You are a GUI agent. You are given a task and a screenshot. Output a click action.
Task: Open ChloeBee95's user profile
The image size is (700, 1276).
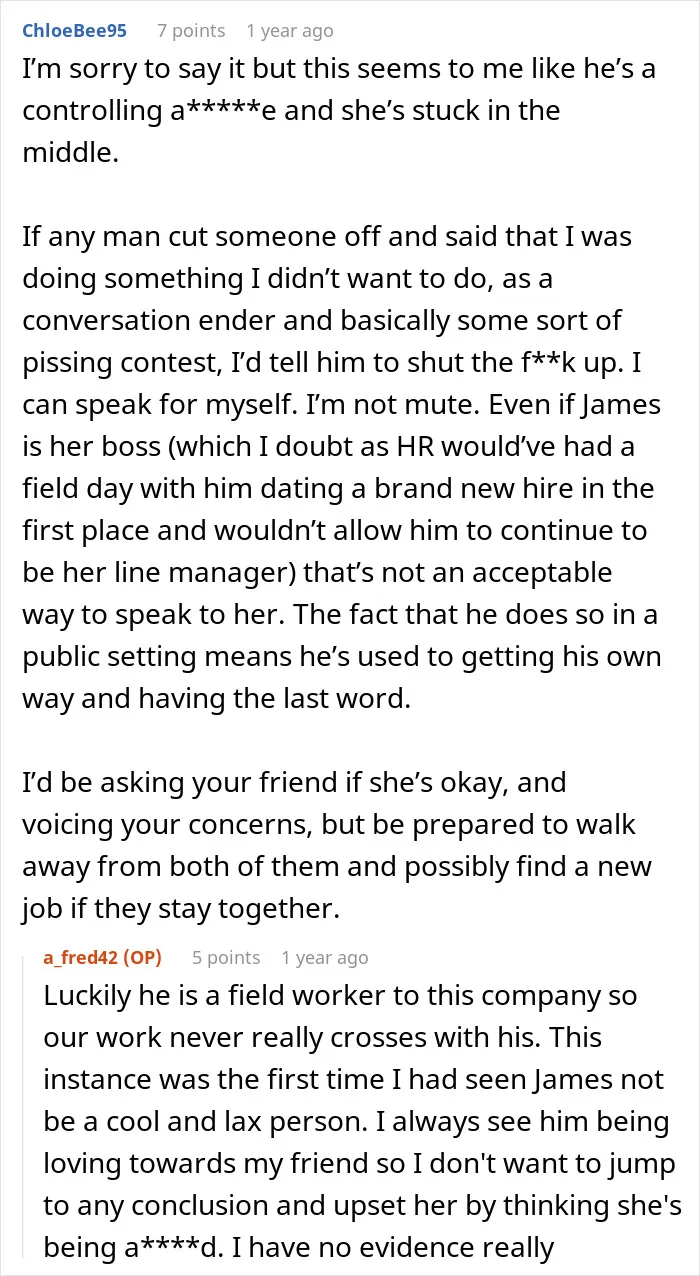74,31
